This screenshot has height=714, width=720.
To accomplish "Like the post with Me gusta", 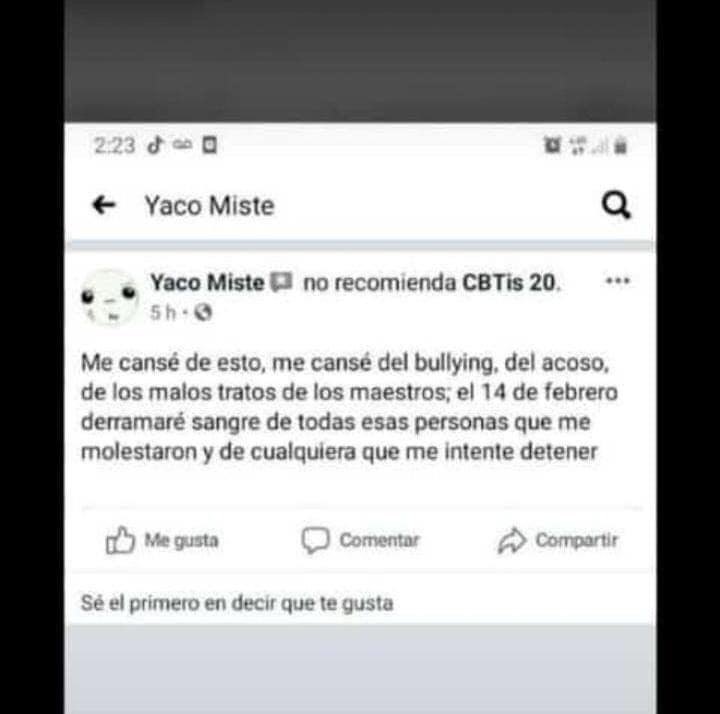I will (163, 541).
